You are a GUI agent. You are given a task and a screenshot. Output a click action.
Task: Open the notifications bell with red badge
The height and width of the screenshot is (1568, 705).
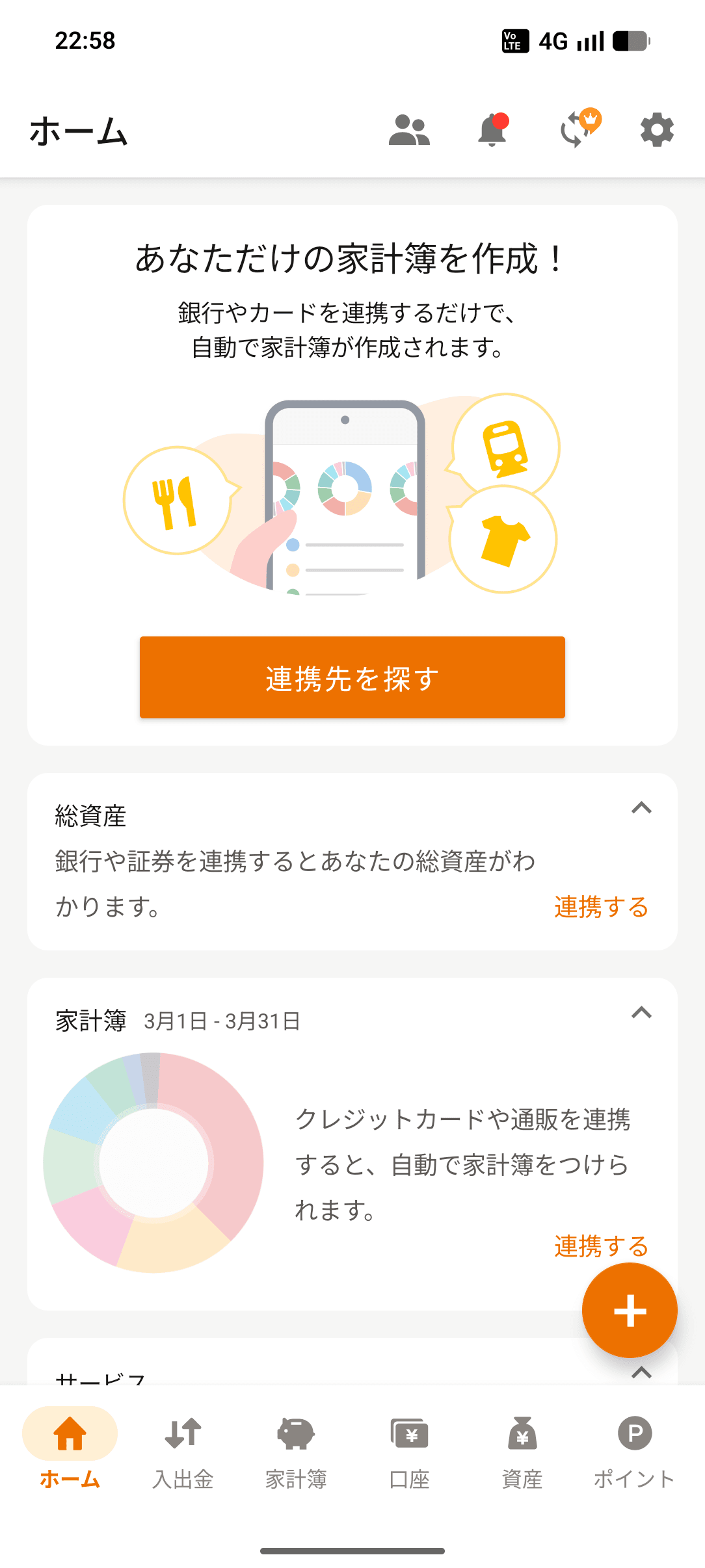494,130
